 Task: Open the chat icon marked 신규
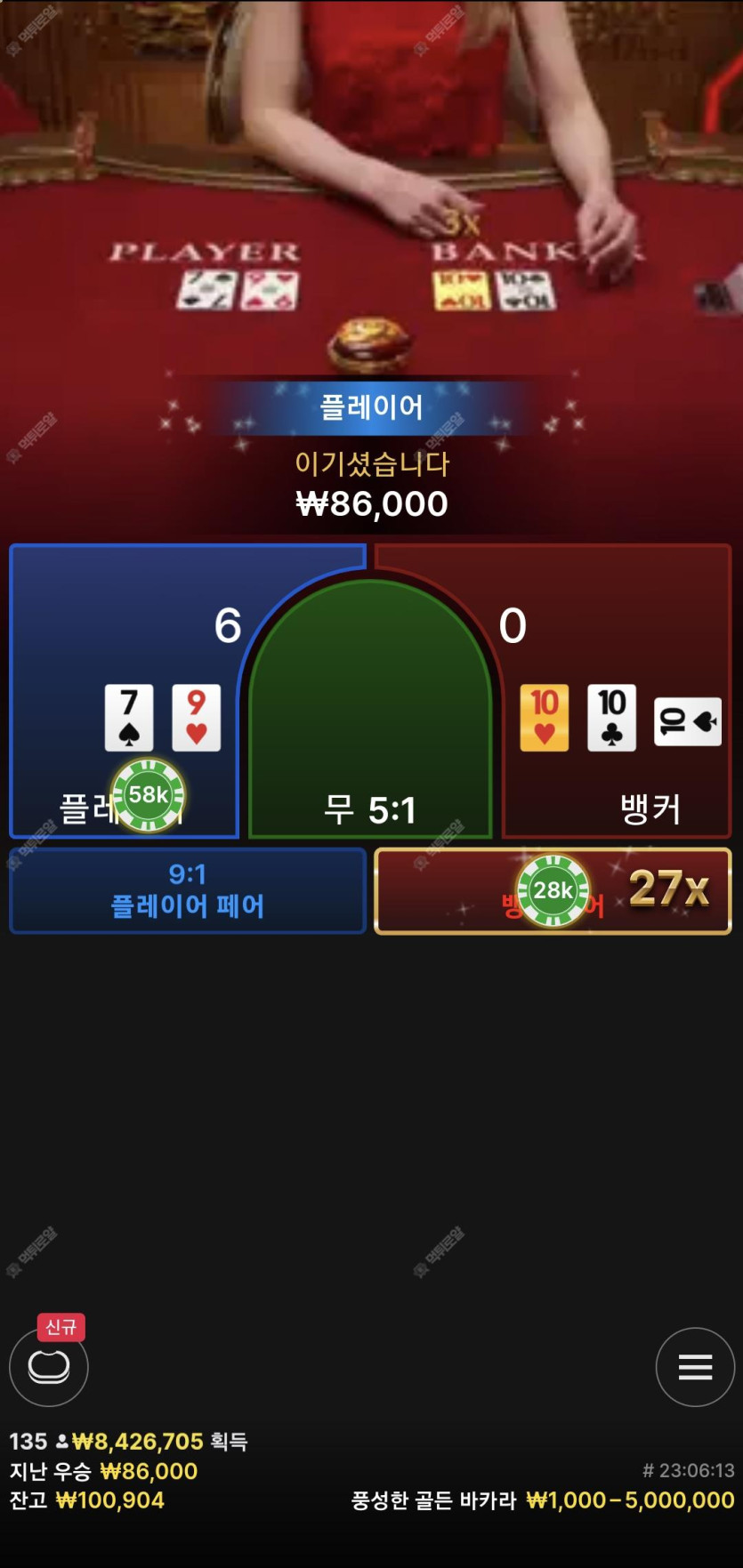click(49, 1366)
